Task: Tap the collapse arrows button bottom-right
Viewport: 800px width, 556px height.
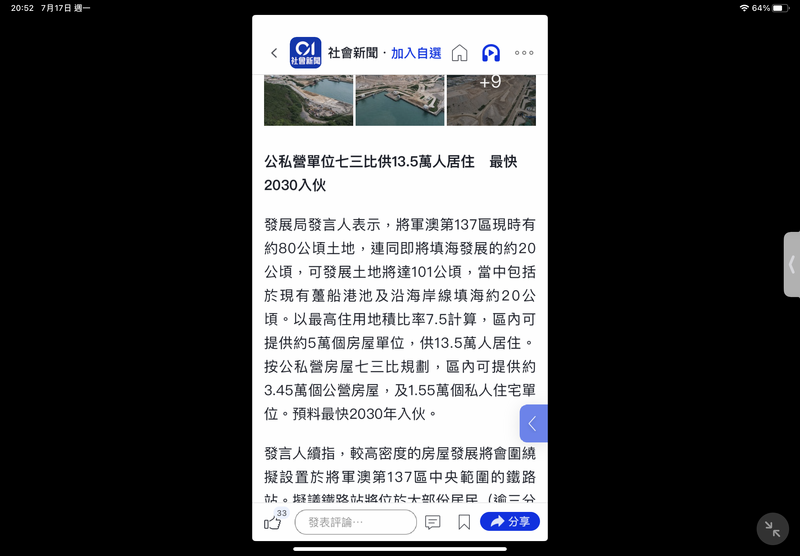Action: coord(772,529)
